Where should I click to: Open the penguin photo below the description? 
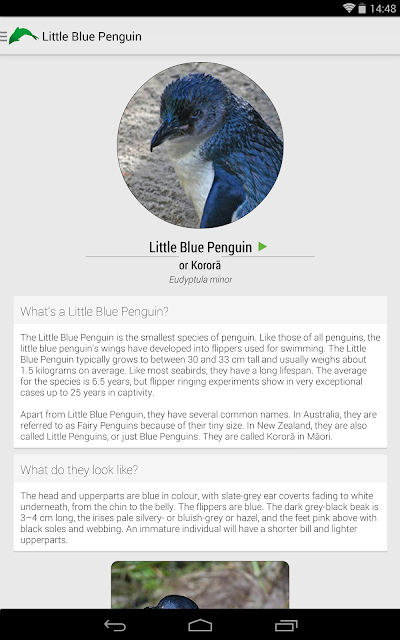click(200, 585)
